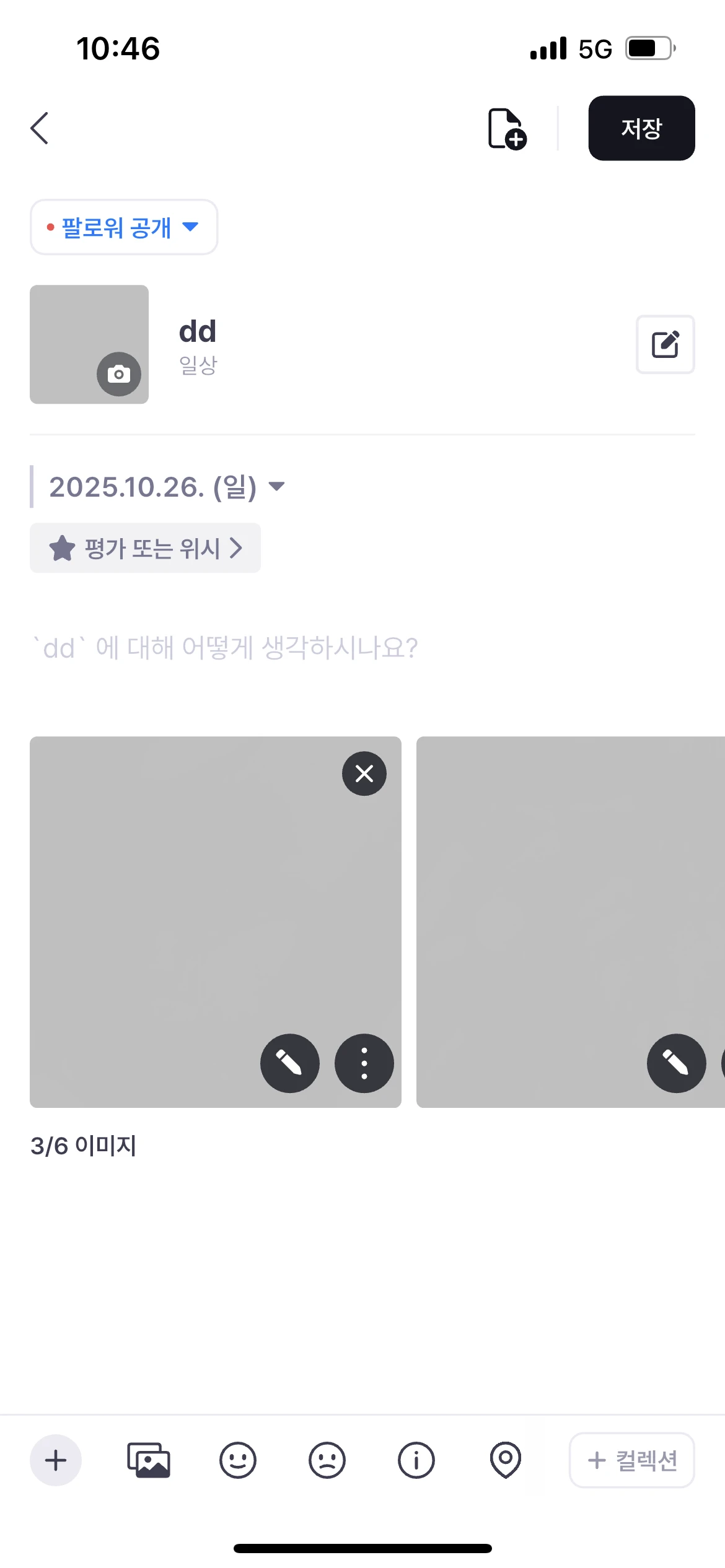Select the smiley face icon
The image size is (725, 1568).
(x=238, y=1460)
